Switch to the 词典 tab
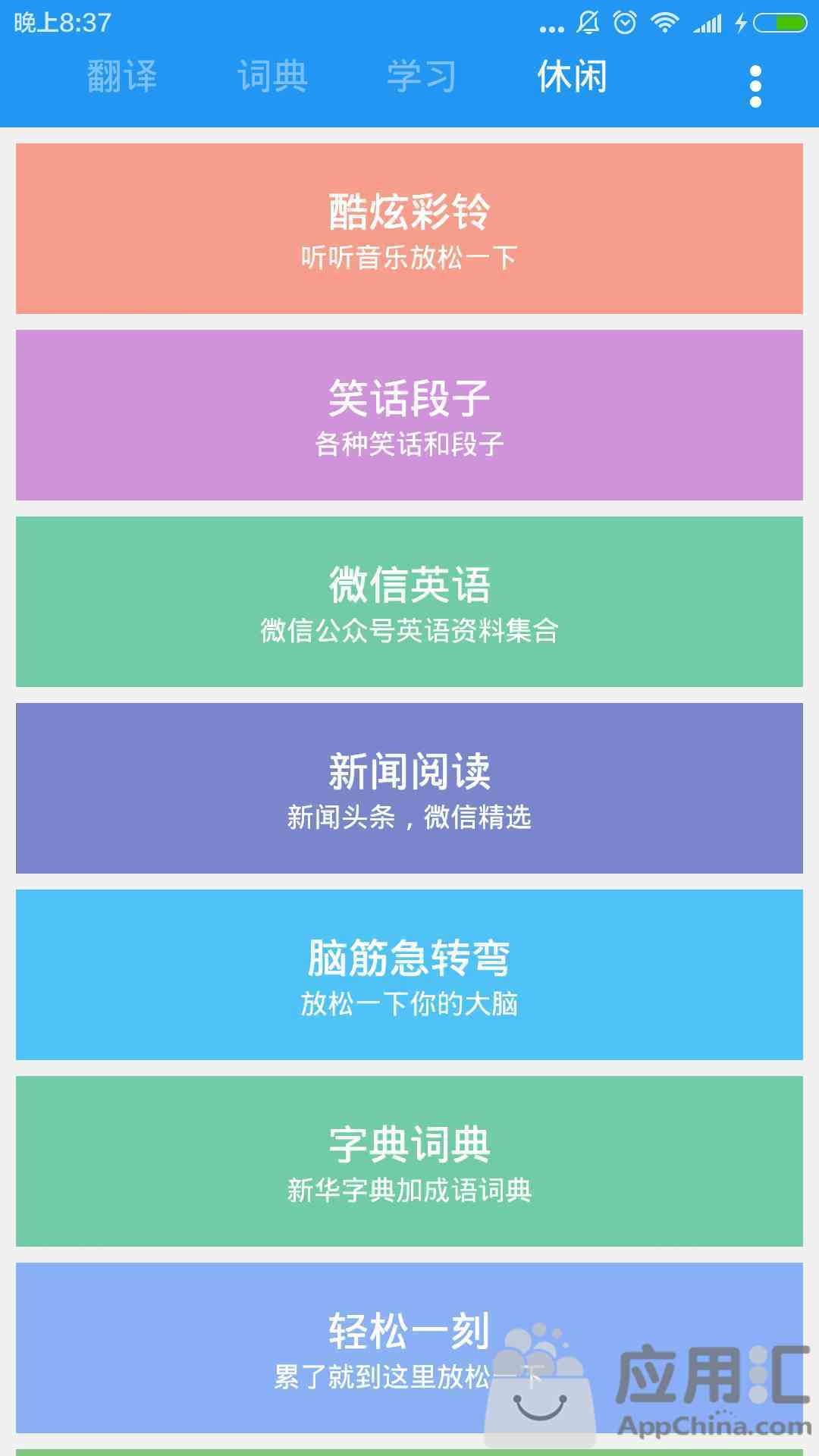Viewport: 819px width, 1456px height. [271, 77]
